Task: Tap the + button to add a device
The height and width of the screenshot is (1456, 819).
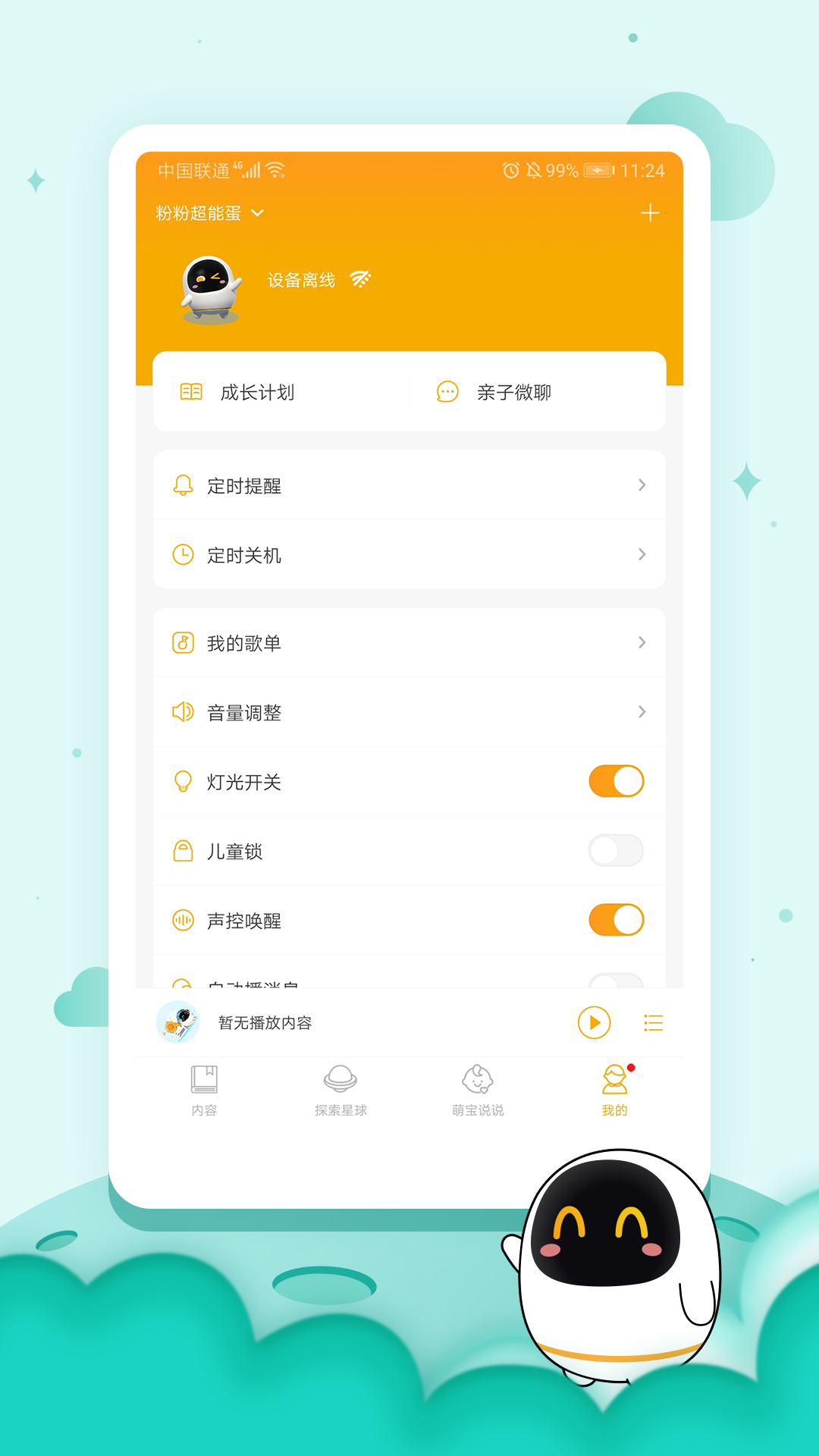Action: click(650, 213)
